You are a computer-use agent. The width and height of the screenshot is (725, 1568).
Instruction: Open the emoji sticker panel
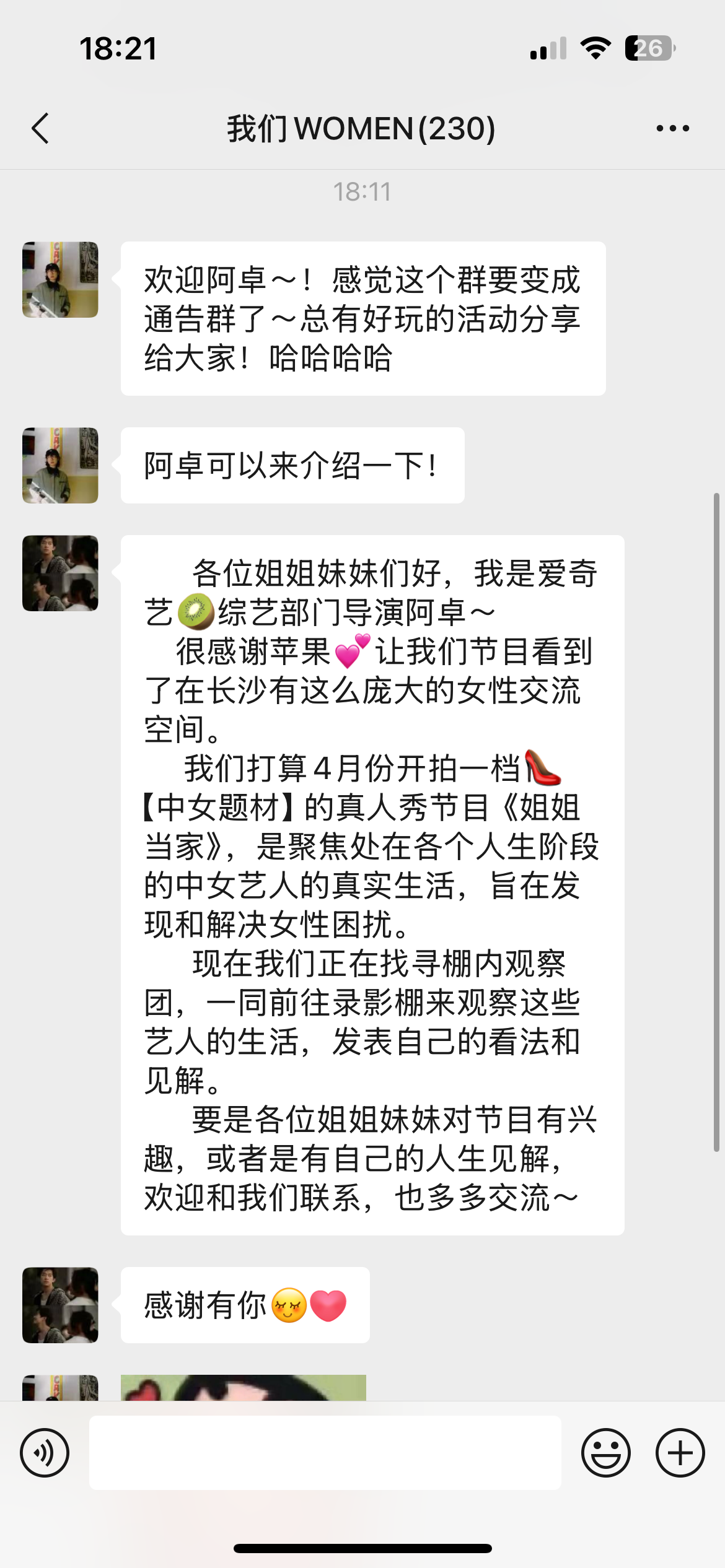(x=606, y=1453)
